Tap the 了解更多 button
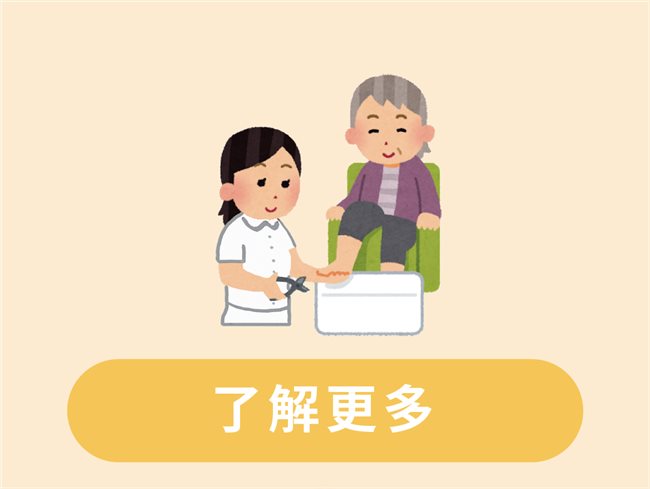Image resolution: width=650 pixels, height=489 pixels. pyautogui.click(x=324, y=410)
